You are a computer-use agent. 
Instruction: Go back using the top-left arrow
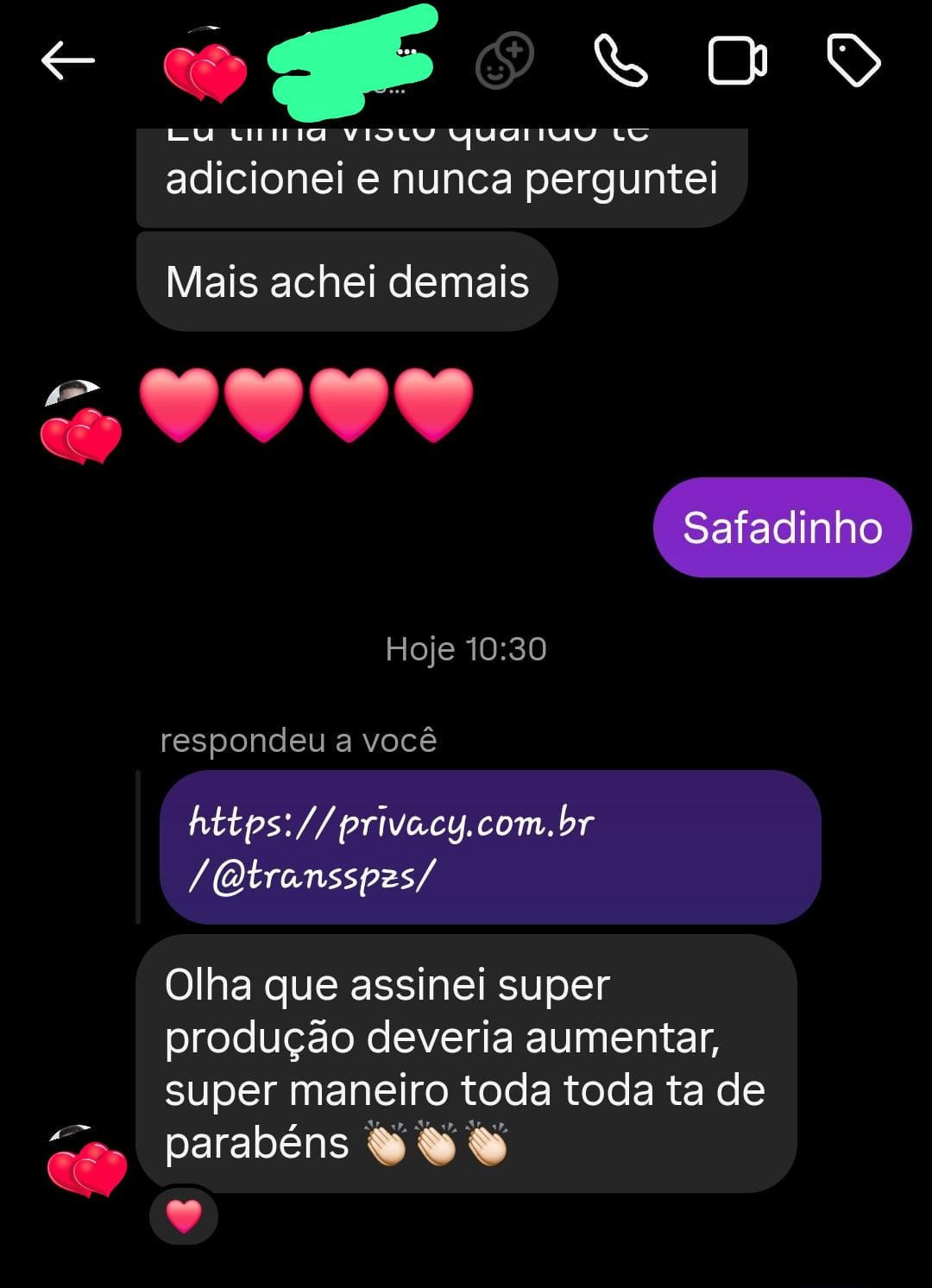tap(67, 60)
